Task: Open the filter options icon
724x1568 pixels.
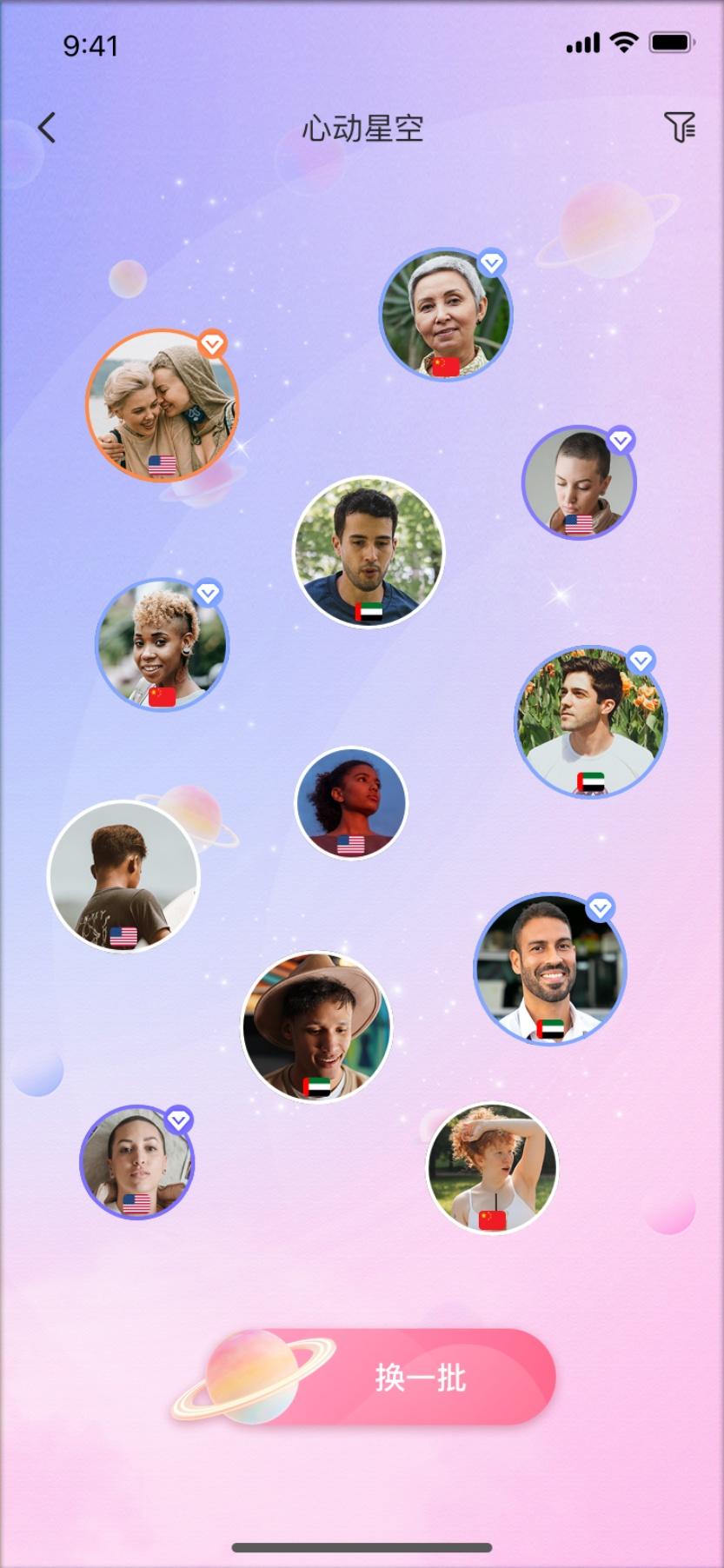Action: pos(679,127)
